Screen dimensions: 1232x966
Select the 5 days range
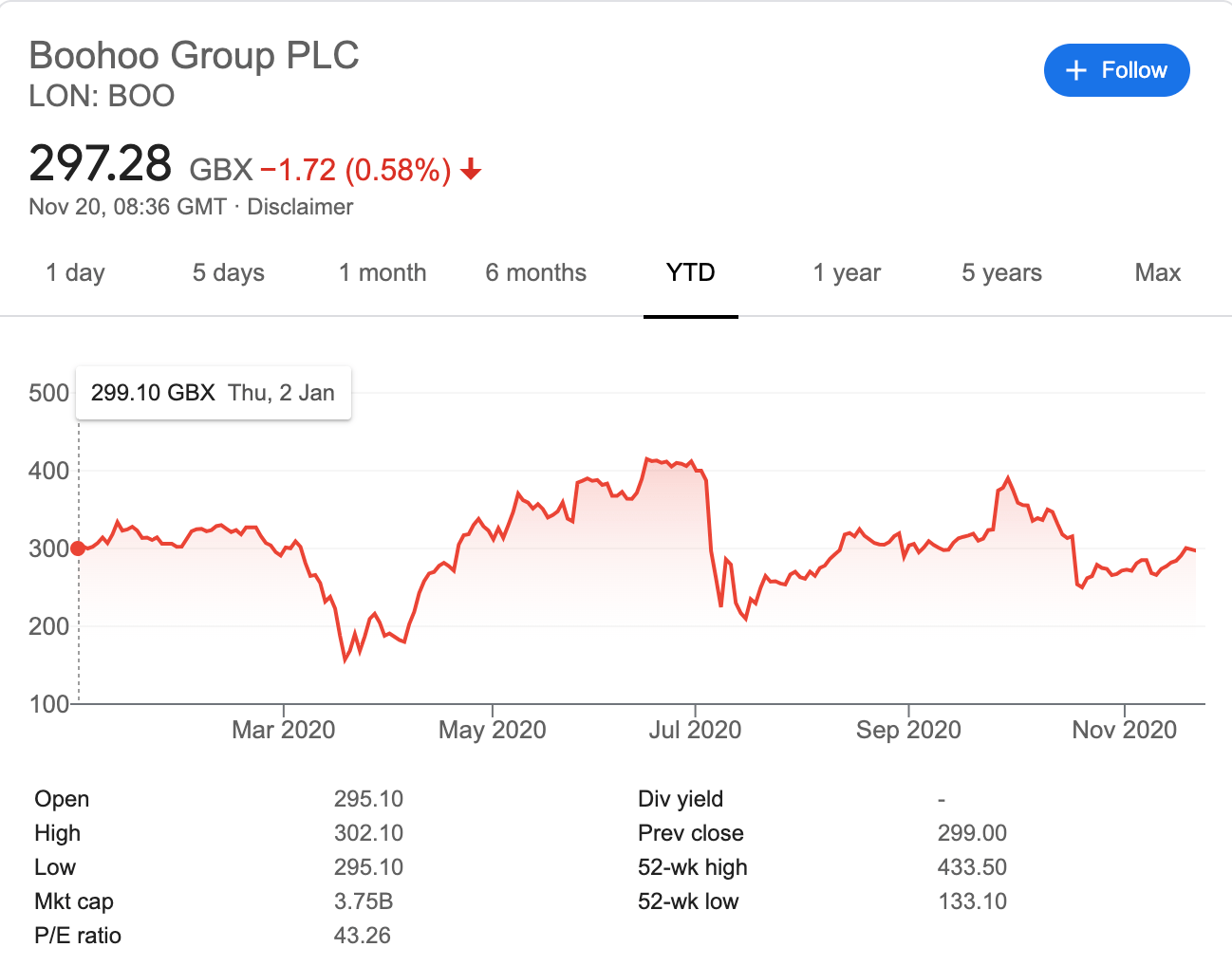click(228, 273)
